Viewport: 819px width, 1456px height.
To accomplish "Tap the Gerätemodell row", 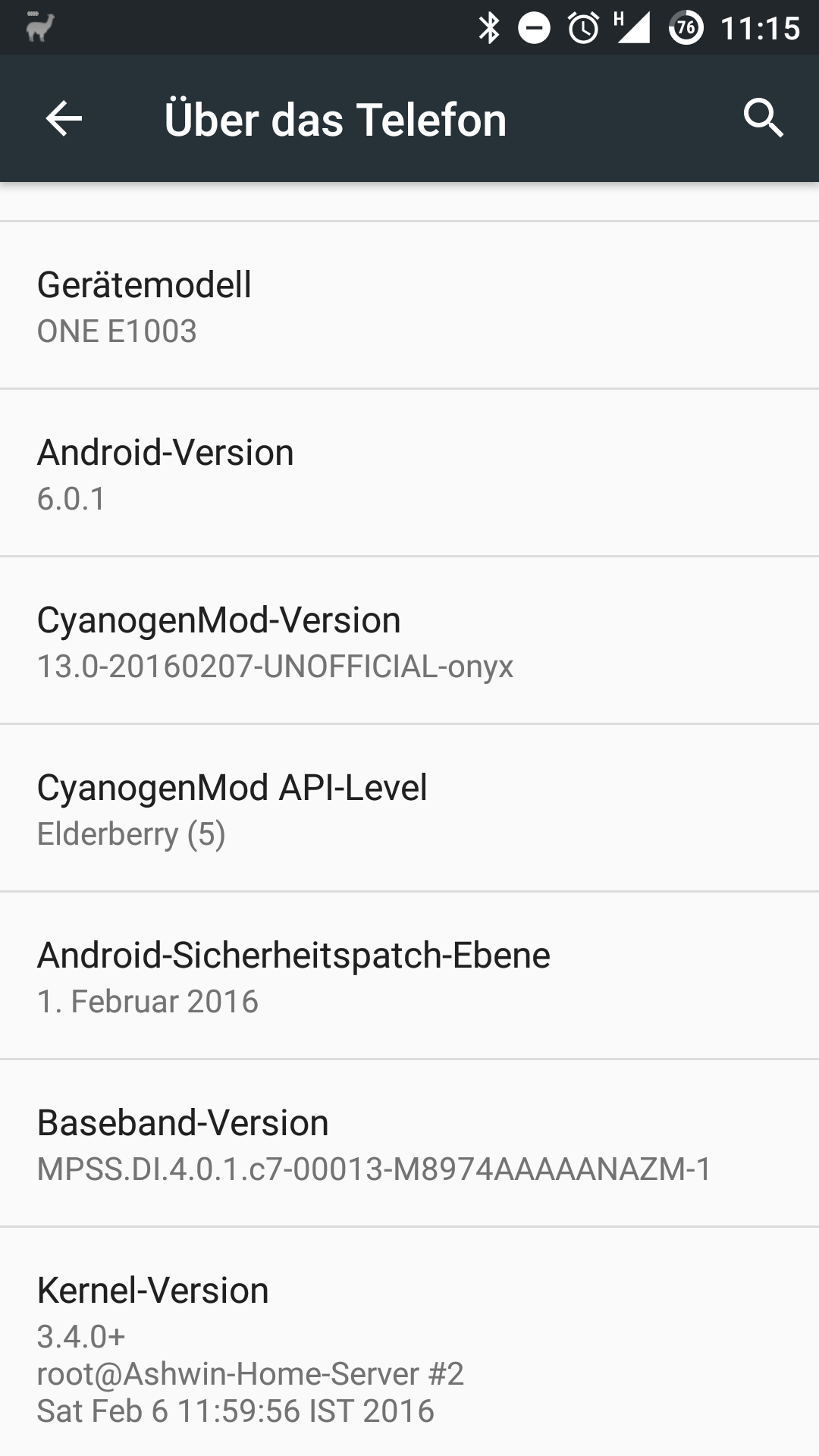I will (x=409, y=306).
